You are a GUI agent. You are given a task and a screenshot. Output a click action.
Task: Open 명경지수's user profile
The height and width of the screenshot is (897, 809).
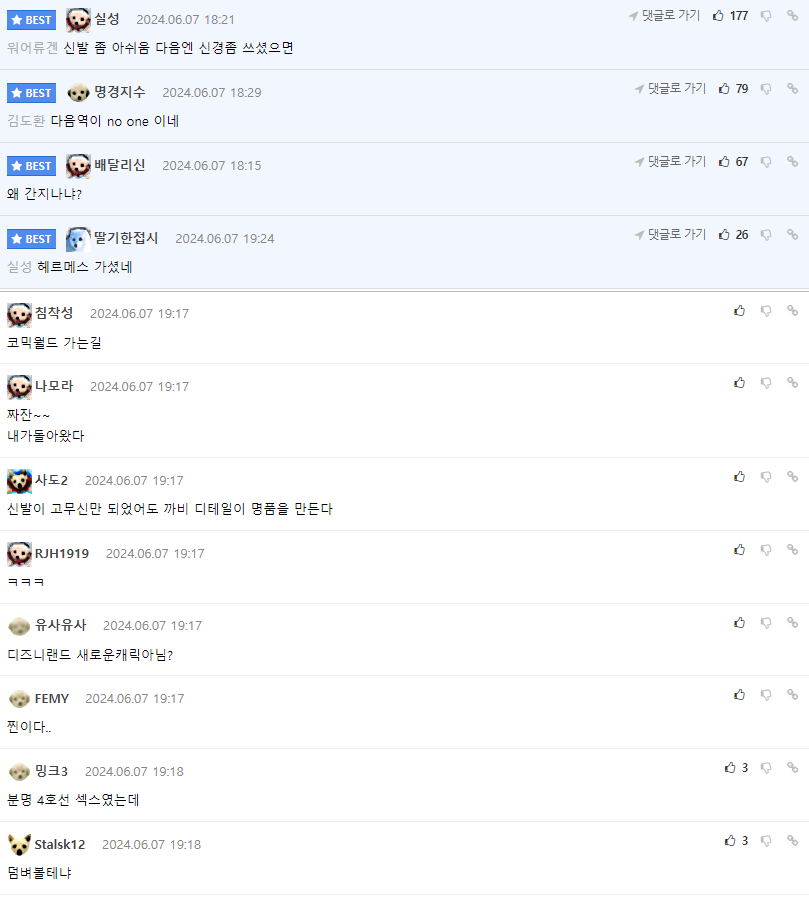pyautogui.click(x=119, y=92)
